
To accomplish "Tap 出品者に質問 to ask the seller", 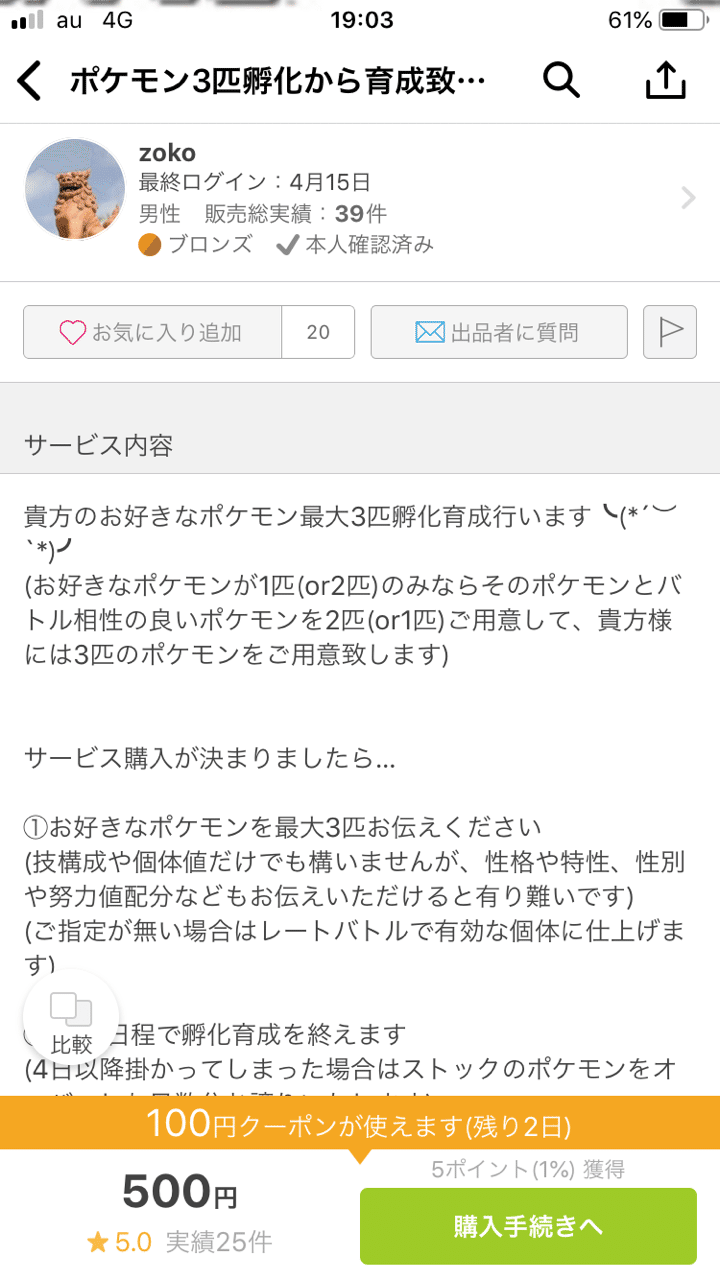I will click(x=499, y=332).
